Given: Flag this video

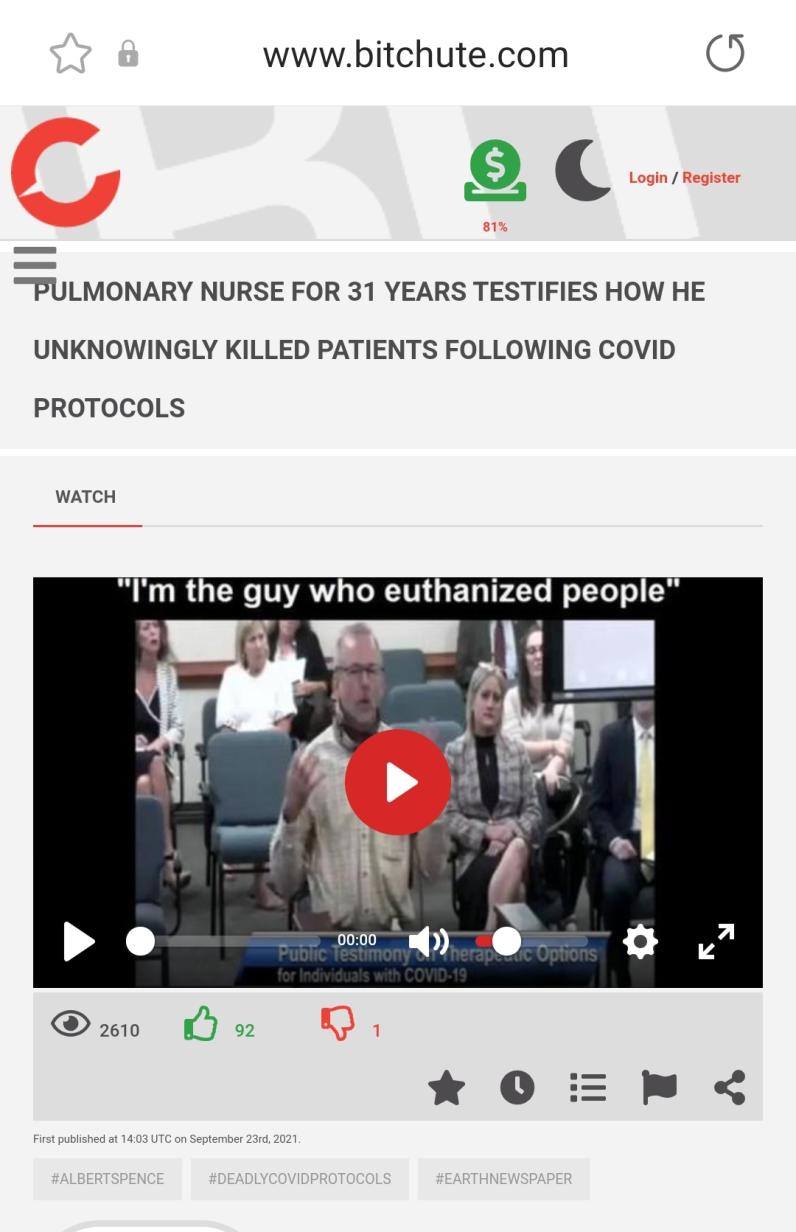Looking at the screenshot, I should click(x=659, y=1088).
